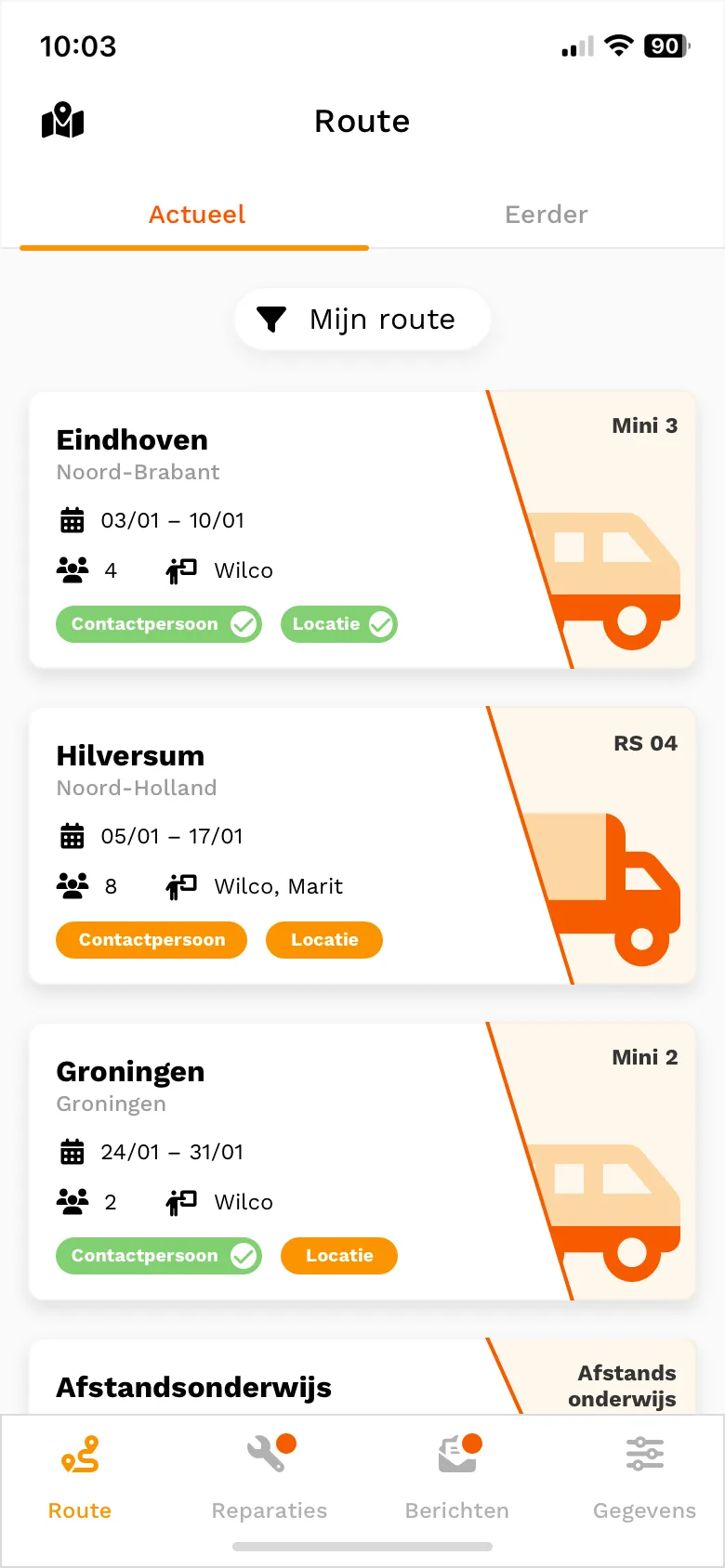Go to the Reparaties tab
Screen dimensions: 725x1568
pyautogui.click(x=270, y=1477)
